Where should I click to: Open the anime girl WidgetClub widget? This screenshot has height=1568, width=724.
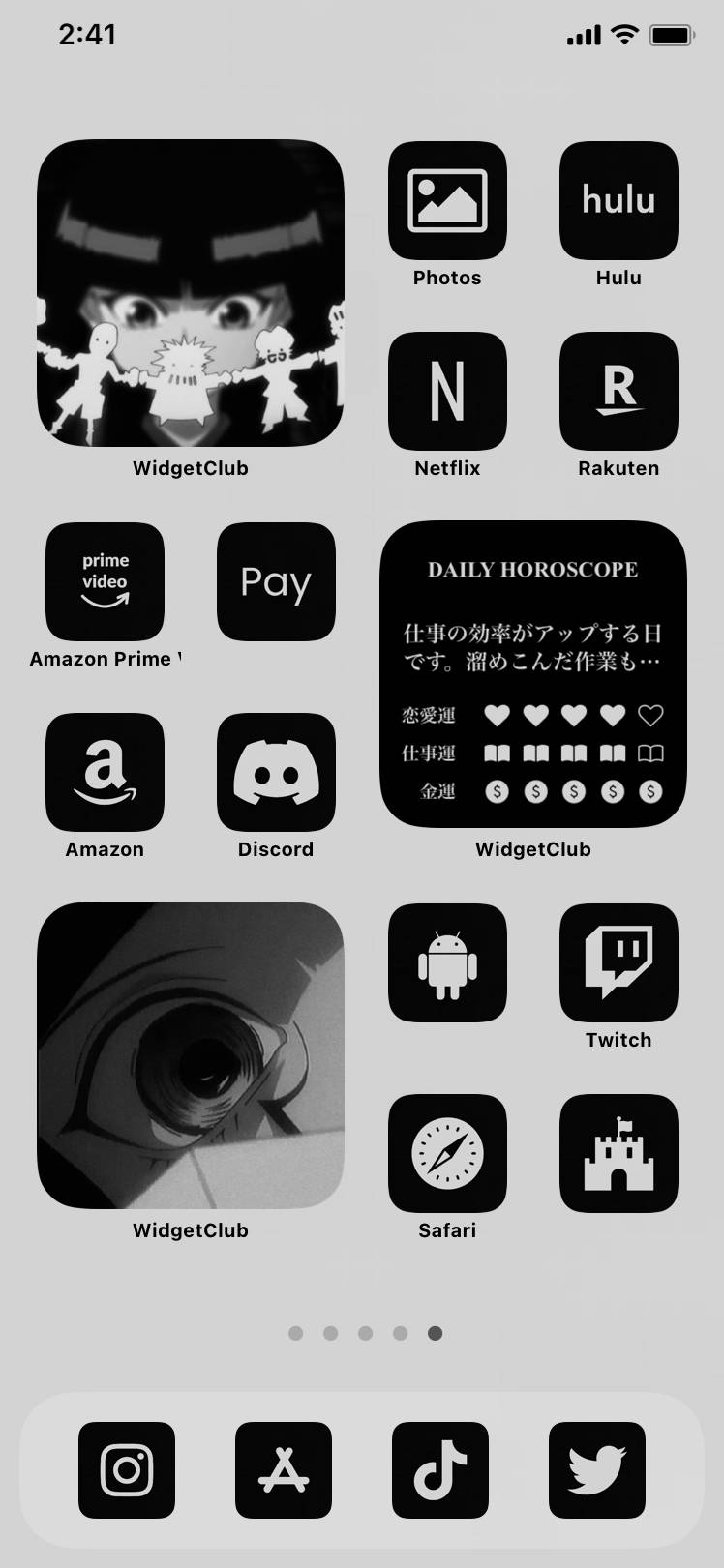pos(191,293)
